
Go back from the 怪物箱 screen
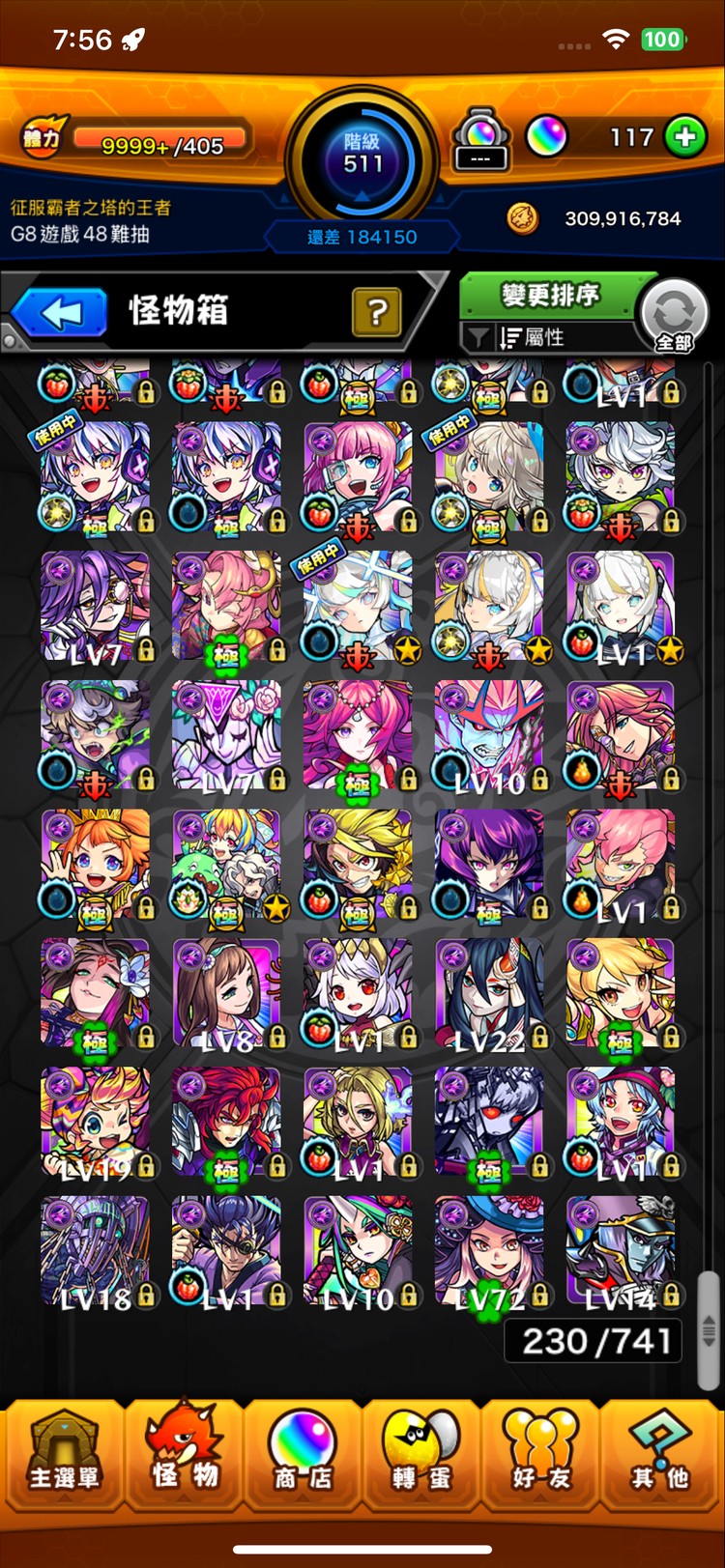click(x=60, y=312)
